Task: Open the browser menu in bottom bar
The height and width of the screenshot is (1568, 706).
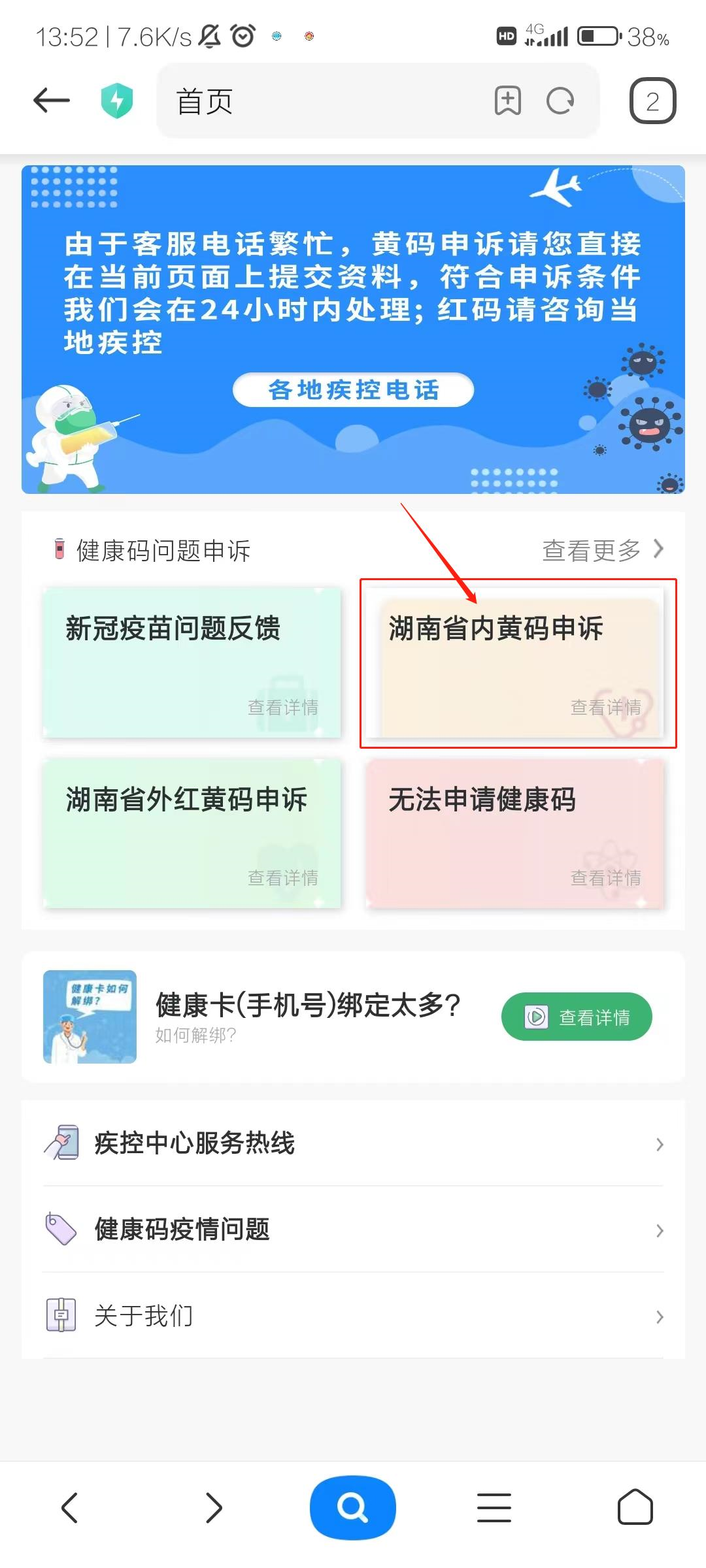Action: coord(494,1507)
